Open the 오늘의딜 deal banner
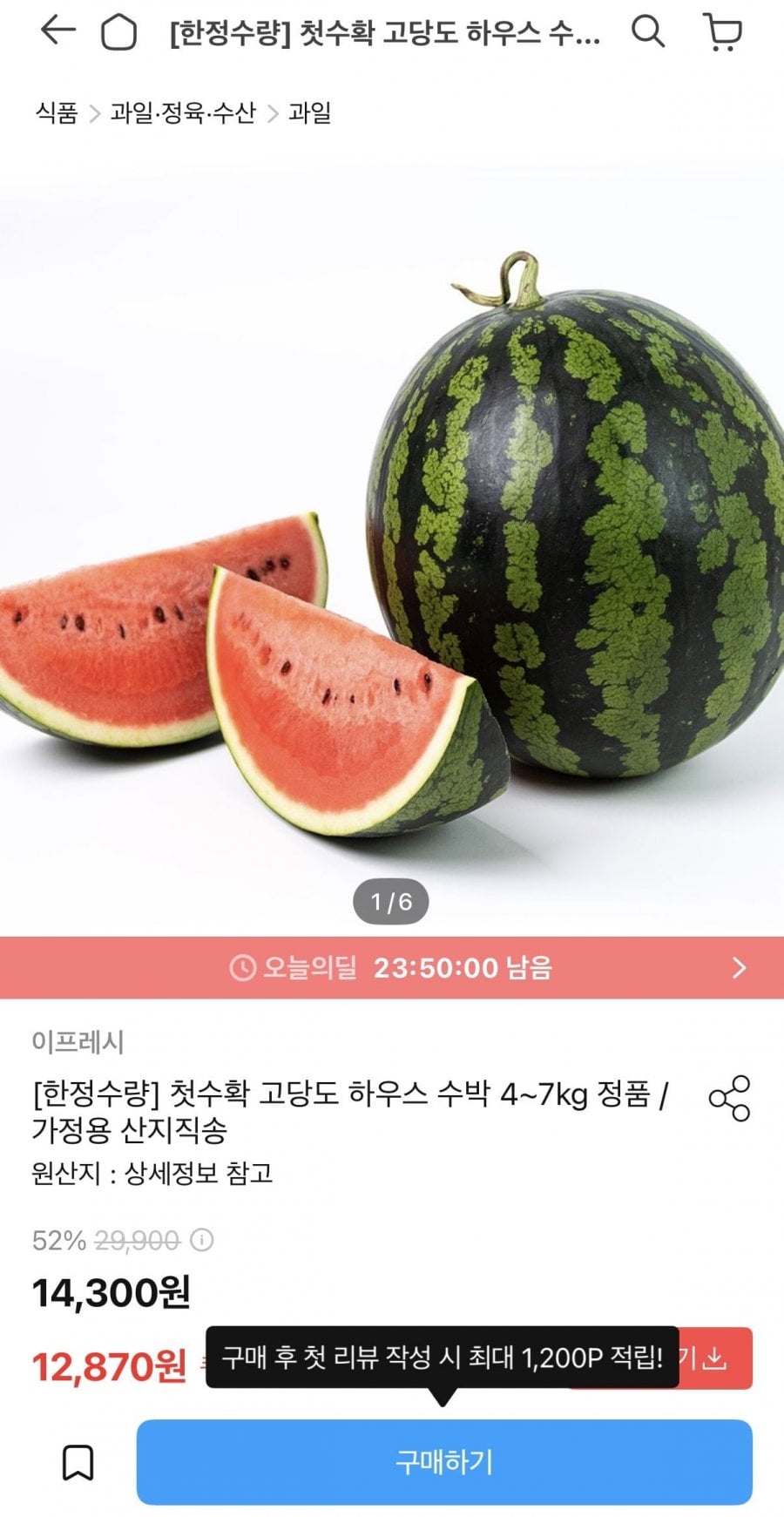This screenshot has height=1517, width=784. [x=392, y=967]
